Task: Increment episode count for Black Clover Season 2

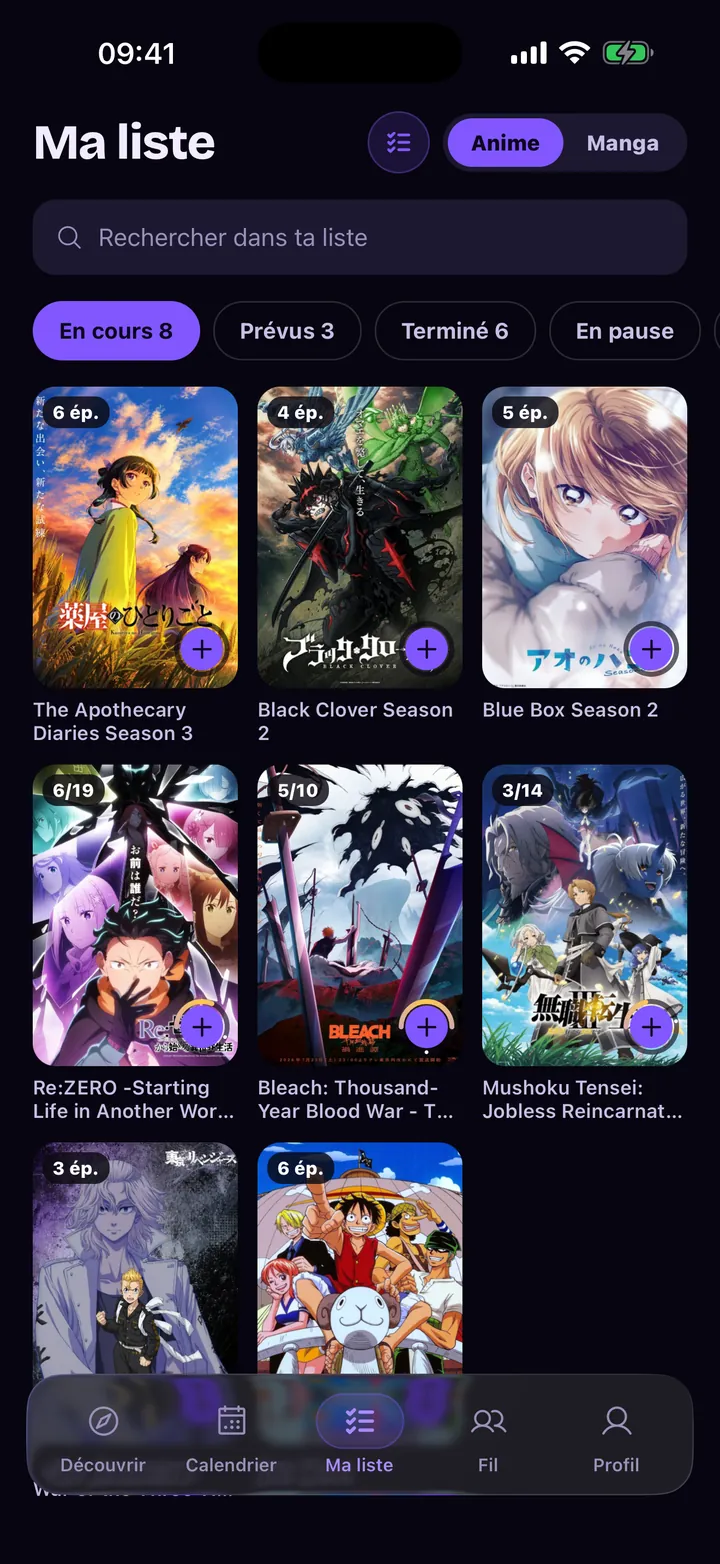Action: click(x=427, y=649)
